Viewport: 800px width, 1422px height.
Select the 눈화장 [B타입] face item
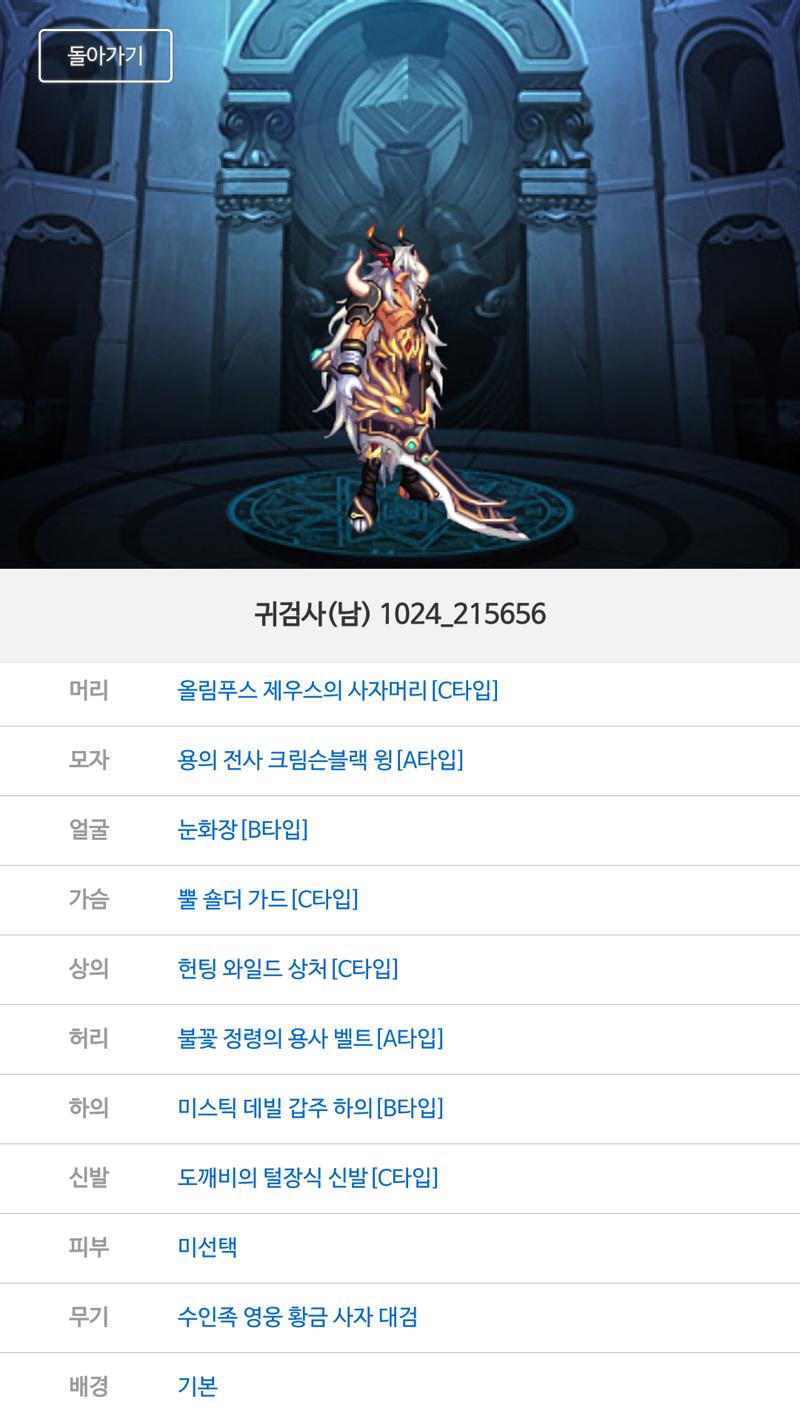tap(242, 829)
